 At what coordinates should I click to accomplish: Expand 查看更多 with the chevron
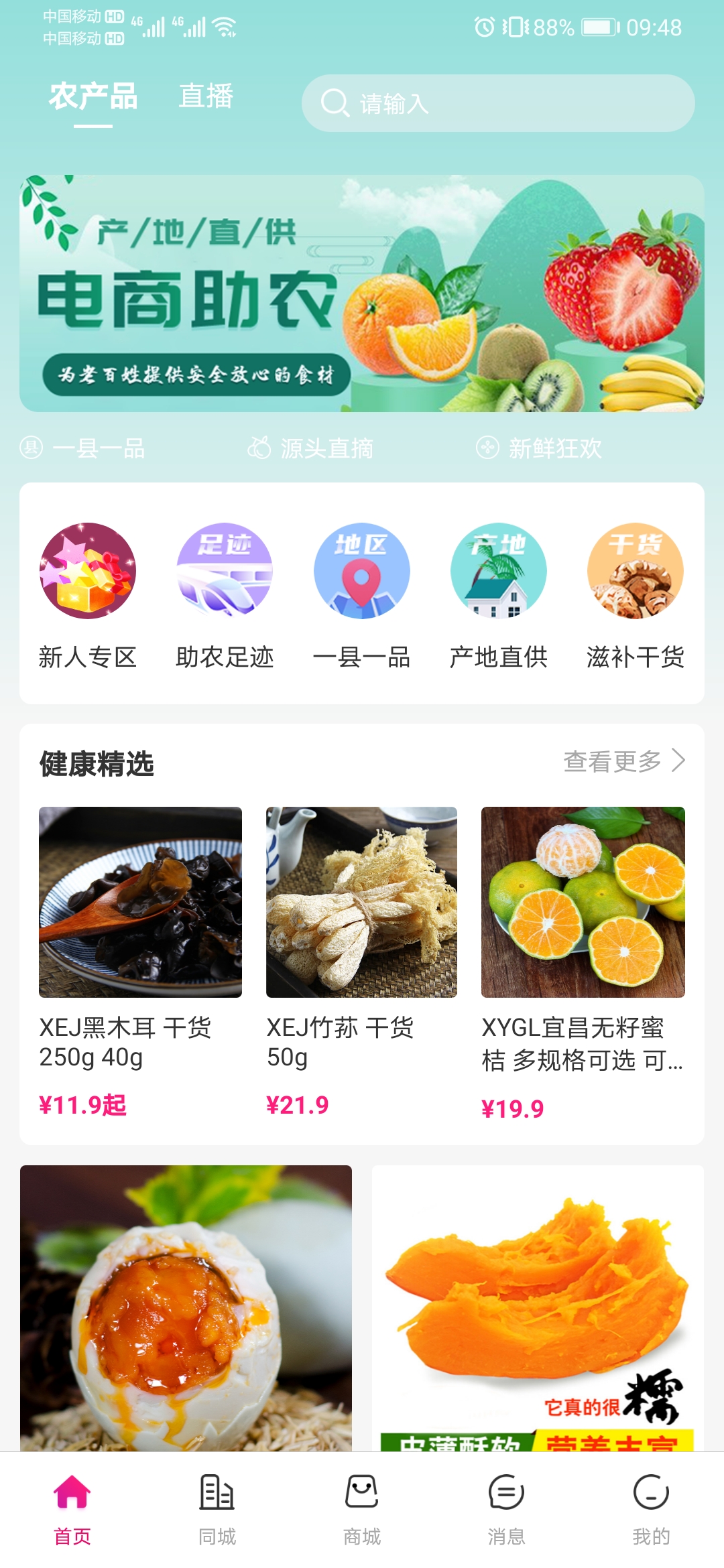(623, 762)
